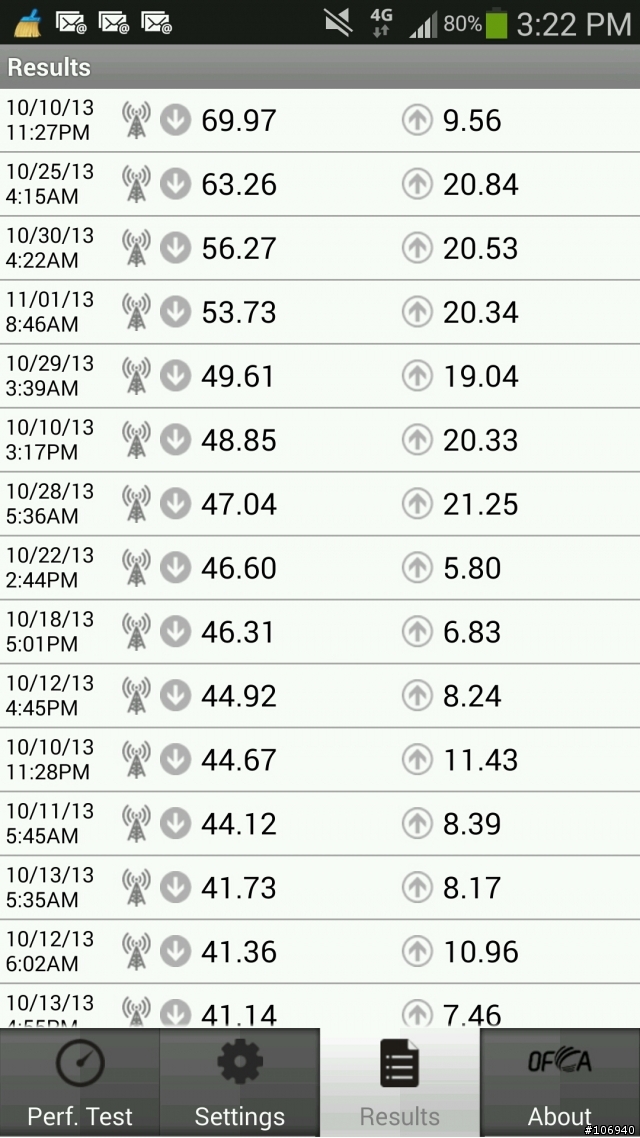The width and height of the screenshot is (640, 1138).
Task: Go to the About tab
Action: point(560,1082)
